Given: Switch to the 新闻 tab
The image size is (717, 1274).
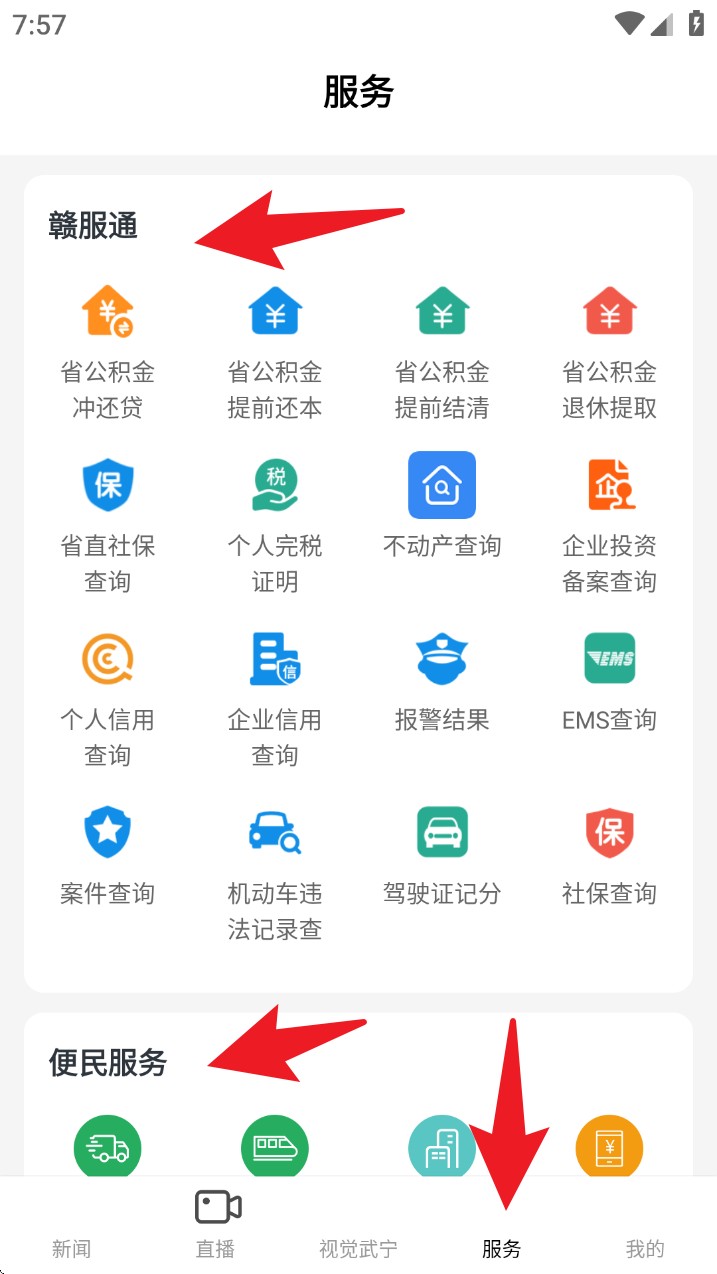Looking at the screenshot, I should click(72, 1226).
